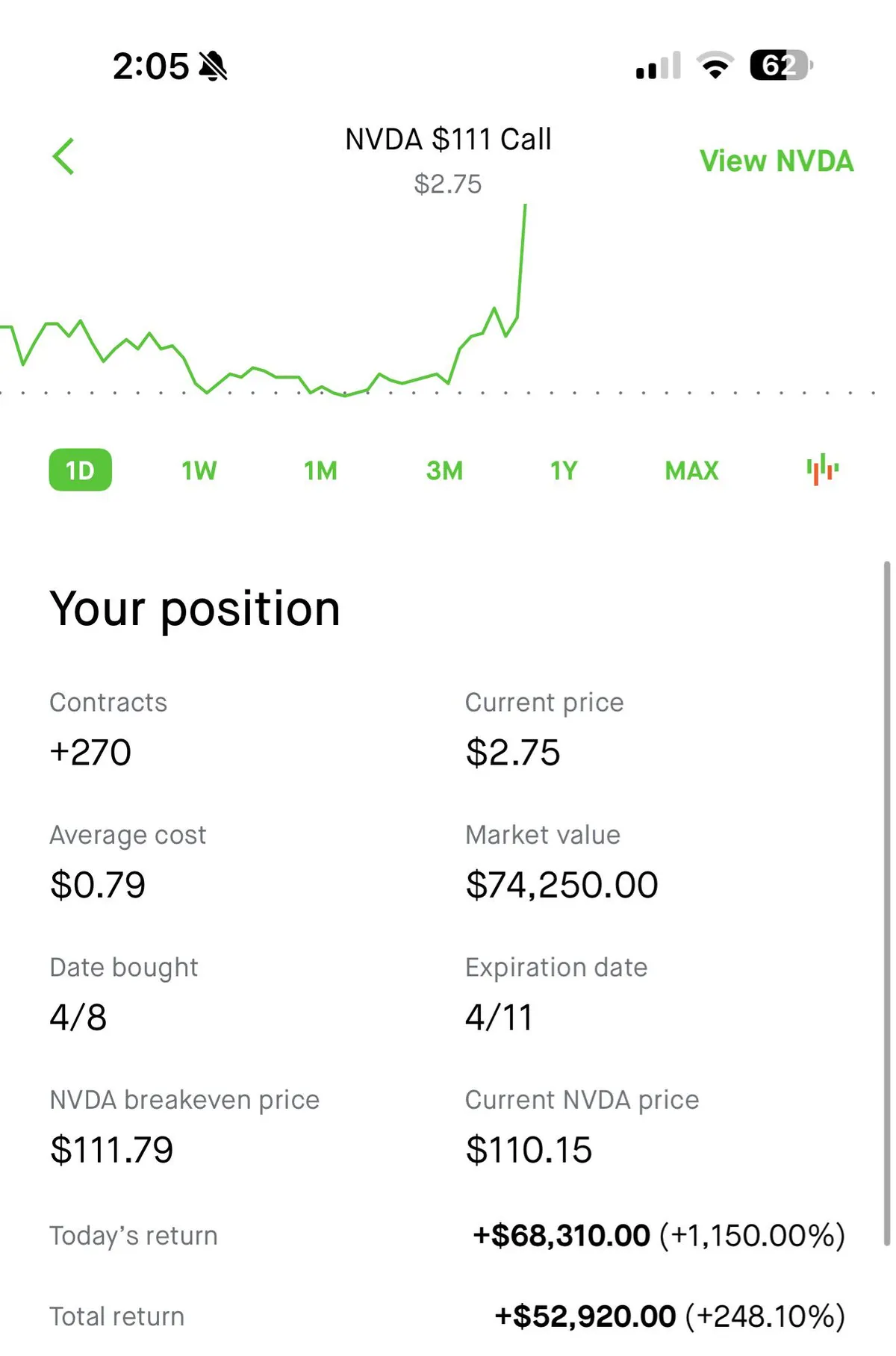Tap the NVDA $111 Call title

click(x=448, y=138)
